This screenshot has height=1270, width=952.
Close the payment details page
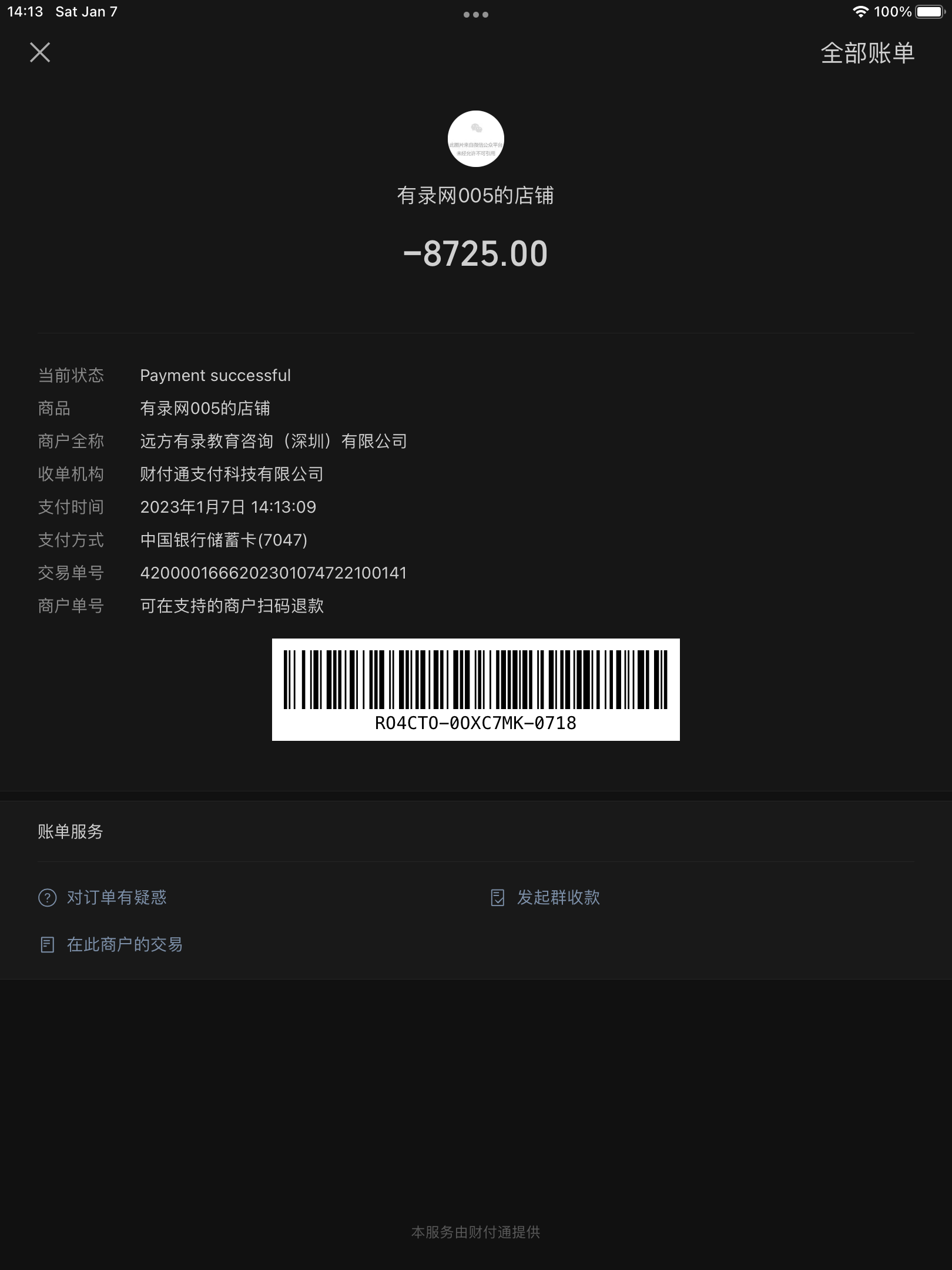click(x=40, y=53)
